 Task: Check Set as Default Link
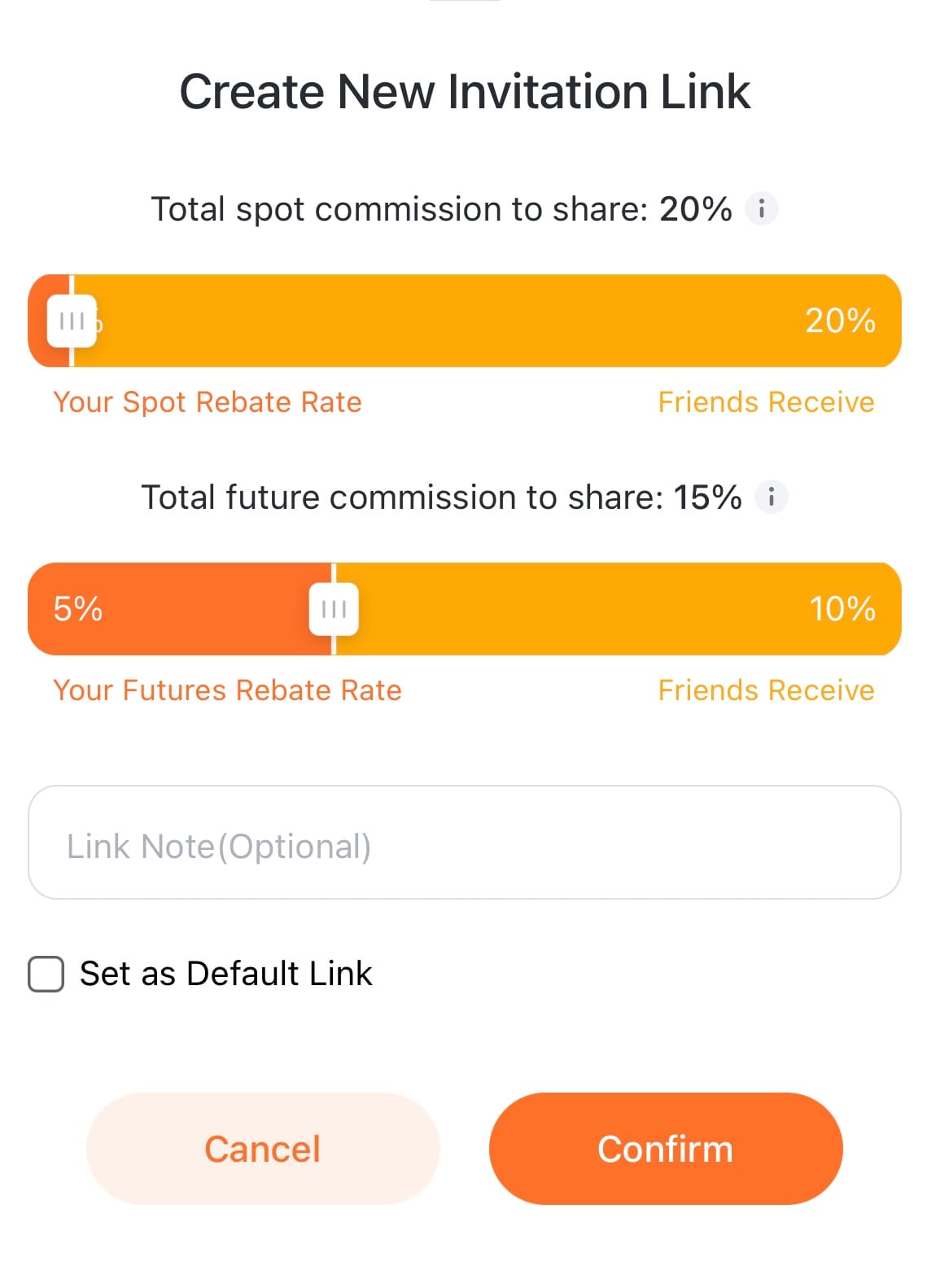coord(46,974)
